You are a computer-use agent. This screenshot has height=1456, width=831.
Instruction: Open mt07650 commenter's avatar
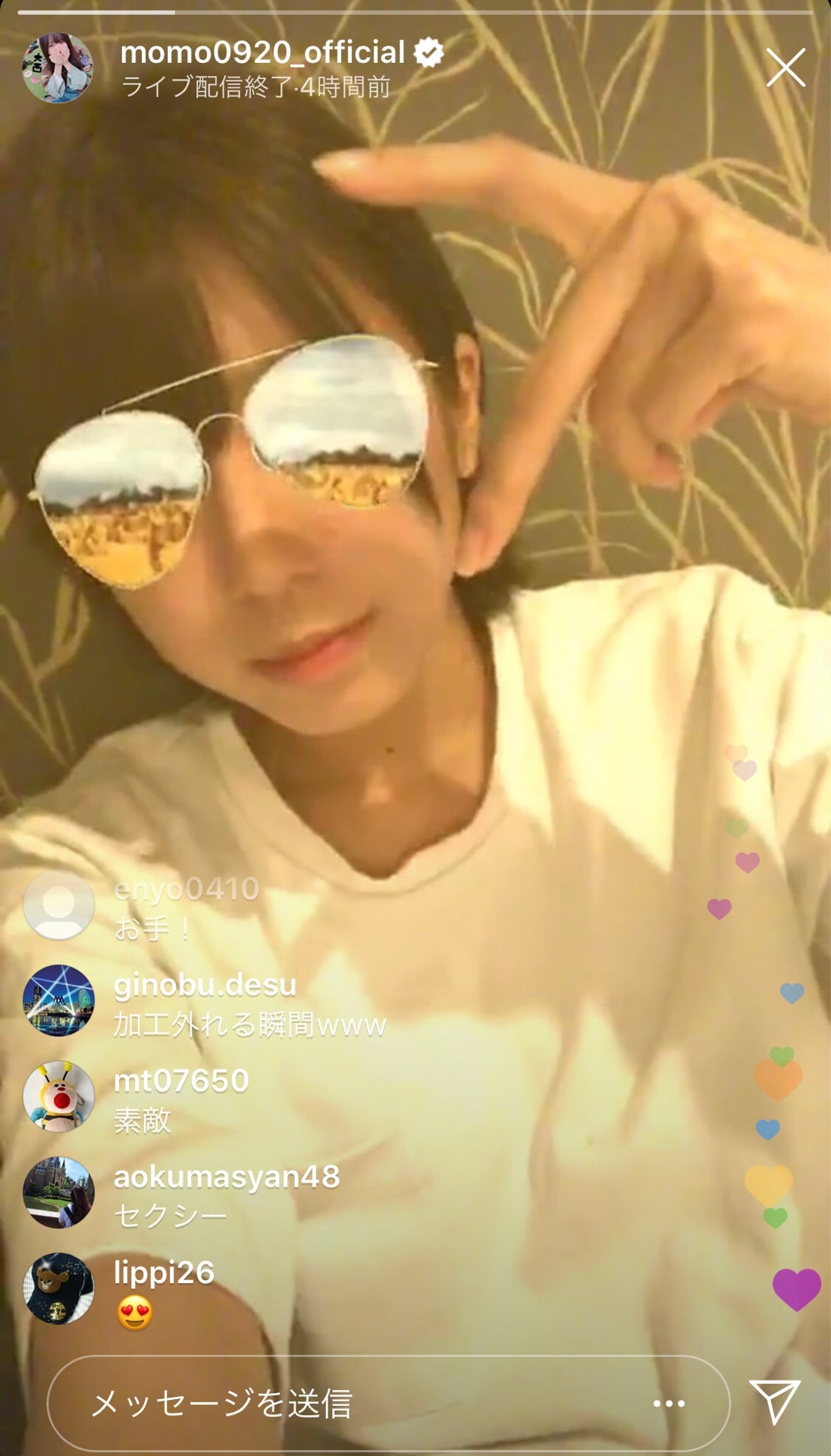[x=58, y=1097]
